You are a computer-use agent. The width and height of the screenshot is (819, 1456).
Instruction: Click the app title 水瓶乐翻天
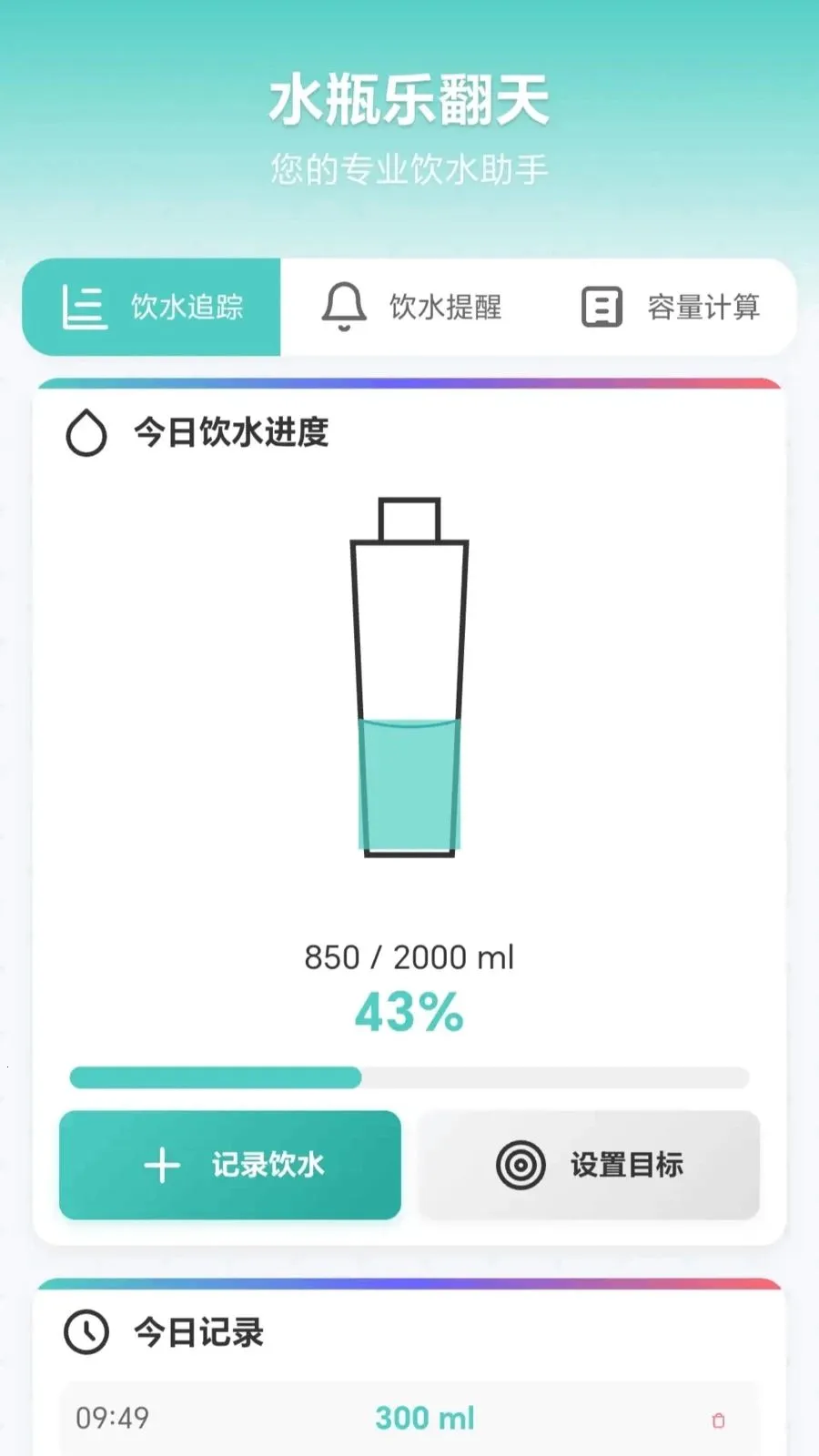(409, 100)
